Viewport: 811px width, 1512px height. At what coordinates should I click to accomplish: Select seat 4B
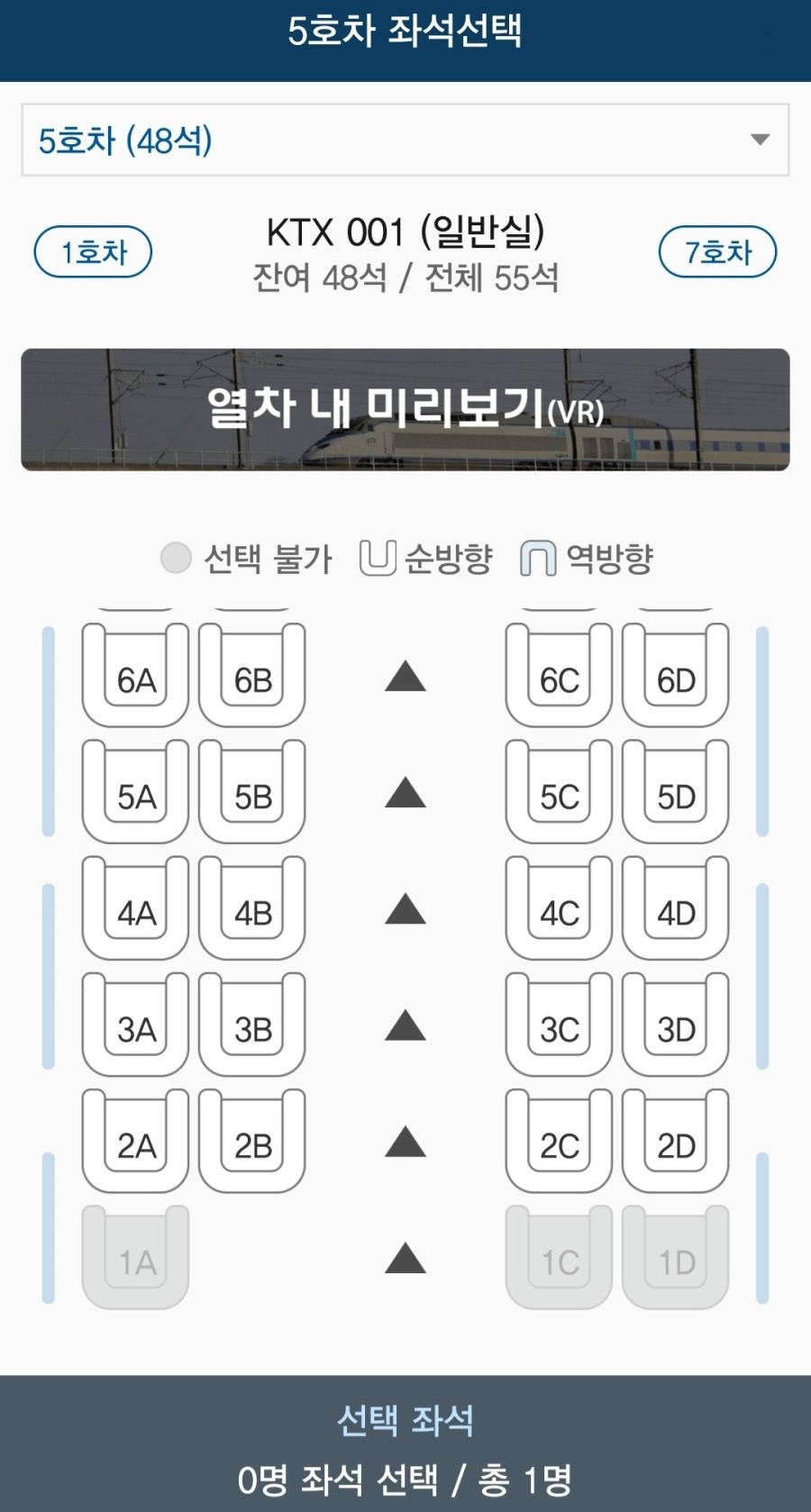(x=252, y=909)
